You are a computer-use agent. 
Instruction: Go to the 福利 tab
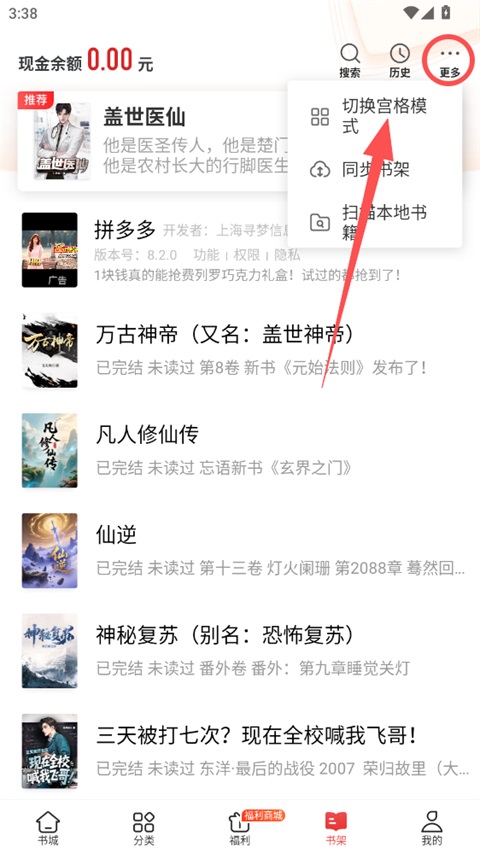[x=239, y=829]
